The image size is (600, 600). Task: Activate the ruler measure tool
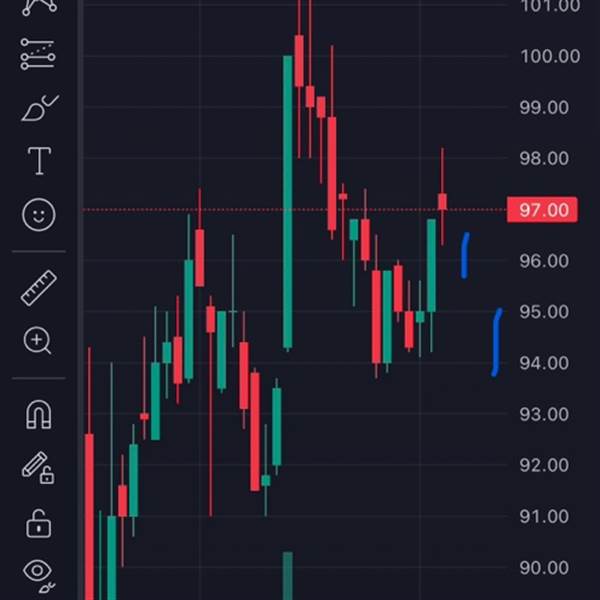pyautogui.click(x=39, y=289)
